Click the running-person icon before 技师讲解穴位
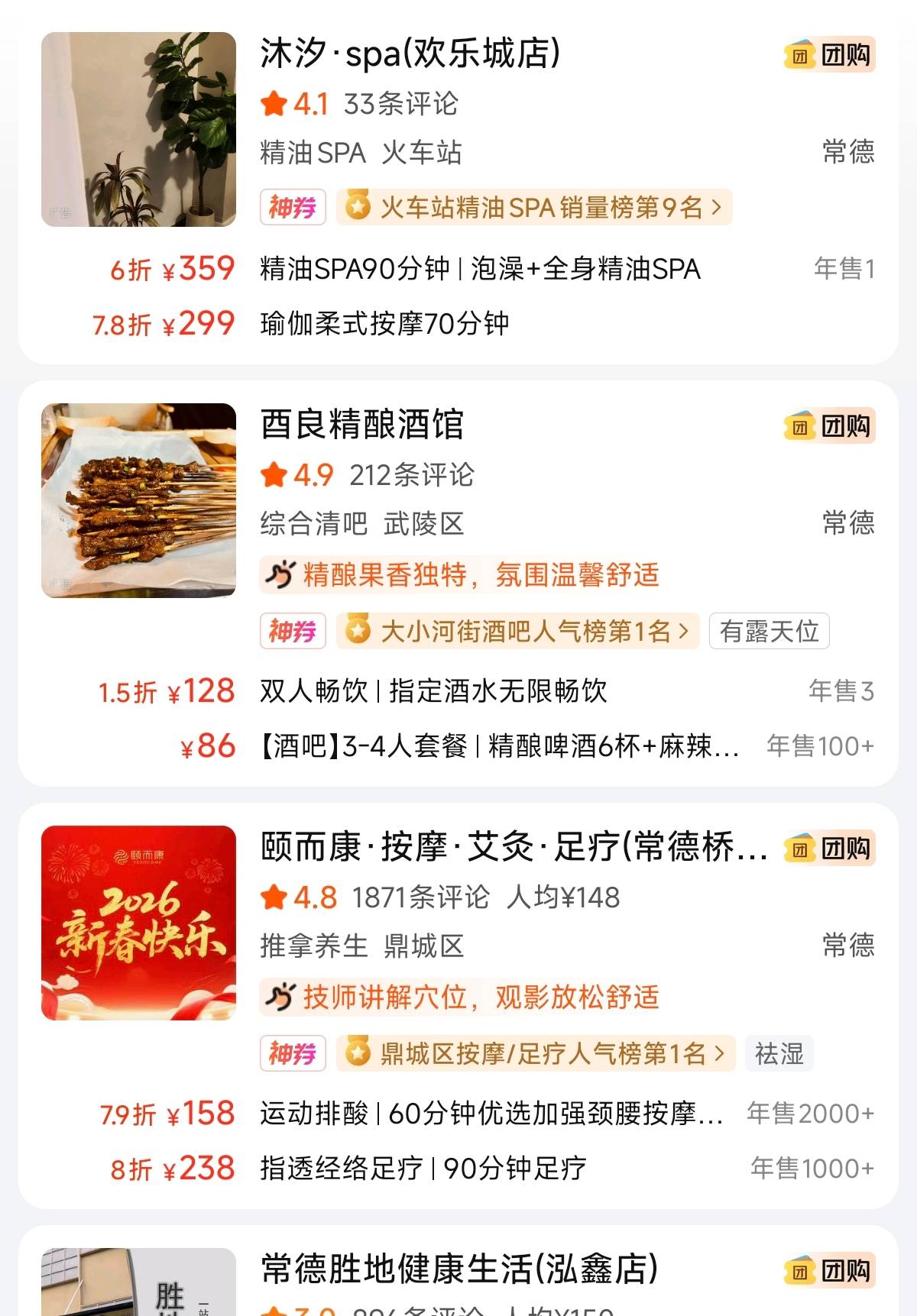The image size is (917, 1316). [281, 998]
